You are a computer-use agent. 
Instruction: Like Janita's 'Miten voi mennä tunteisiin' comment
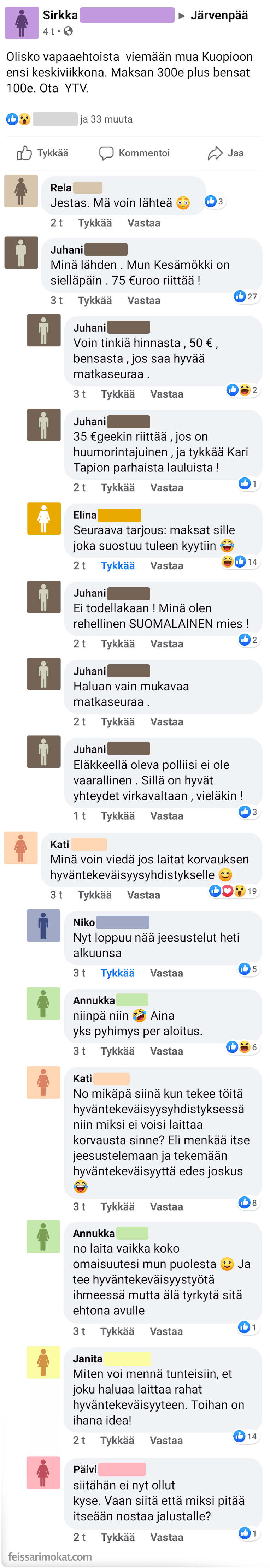117,1439
